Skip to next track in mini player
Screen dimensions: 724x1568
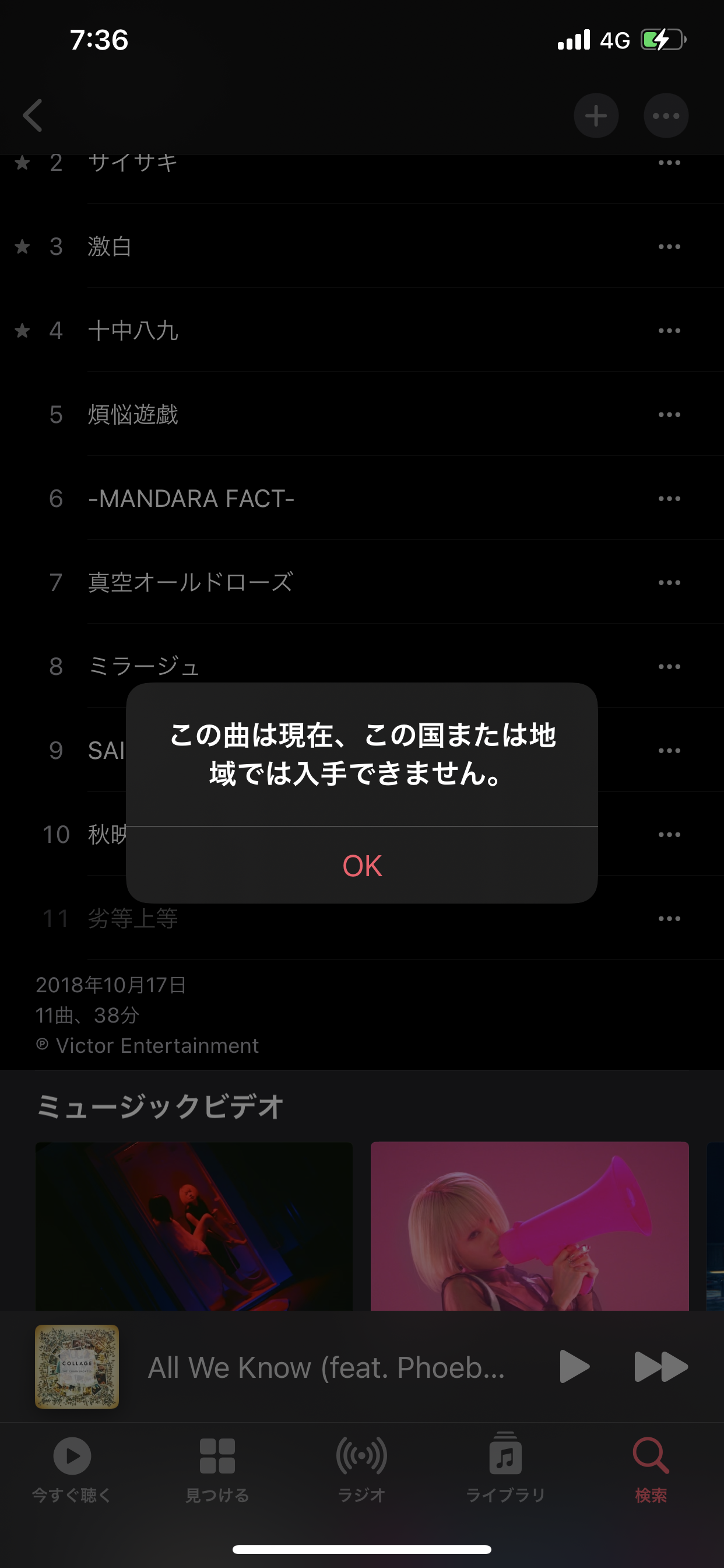pyautogui.click(x=660, y=1367)
